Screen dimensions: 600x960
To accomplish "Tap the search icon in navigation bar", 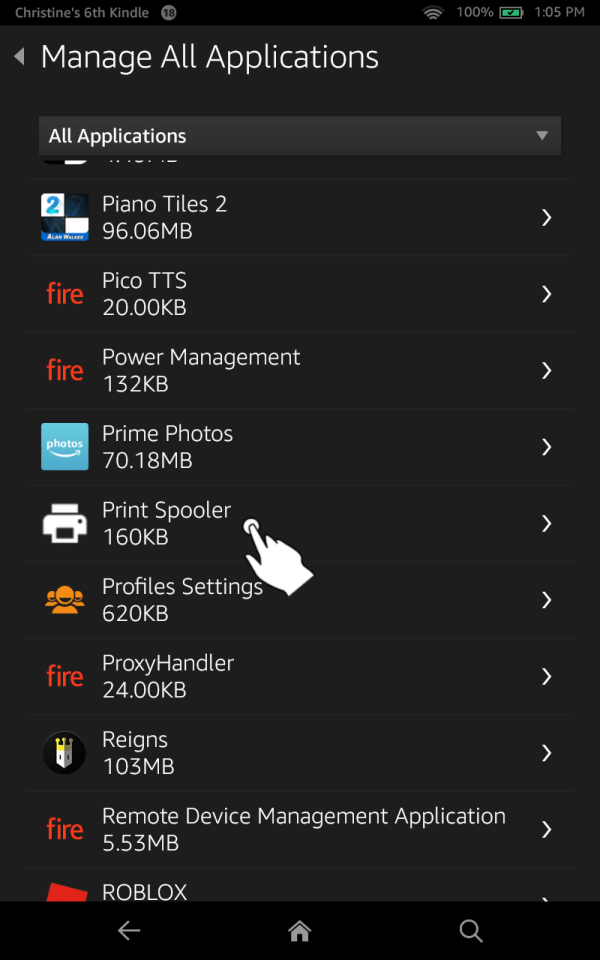I will [471, 931].
